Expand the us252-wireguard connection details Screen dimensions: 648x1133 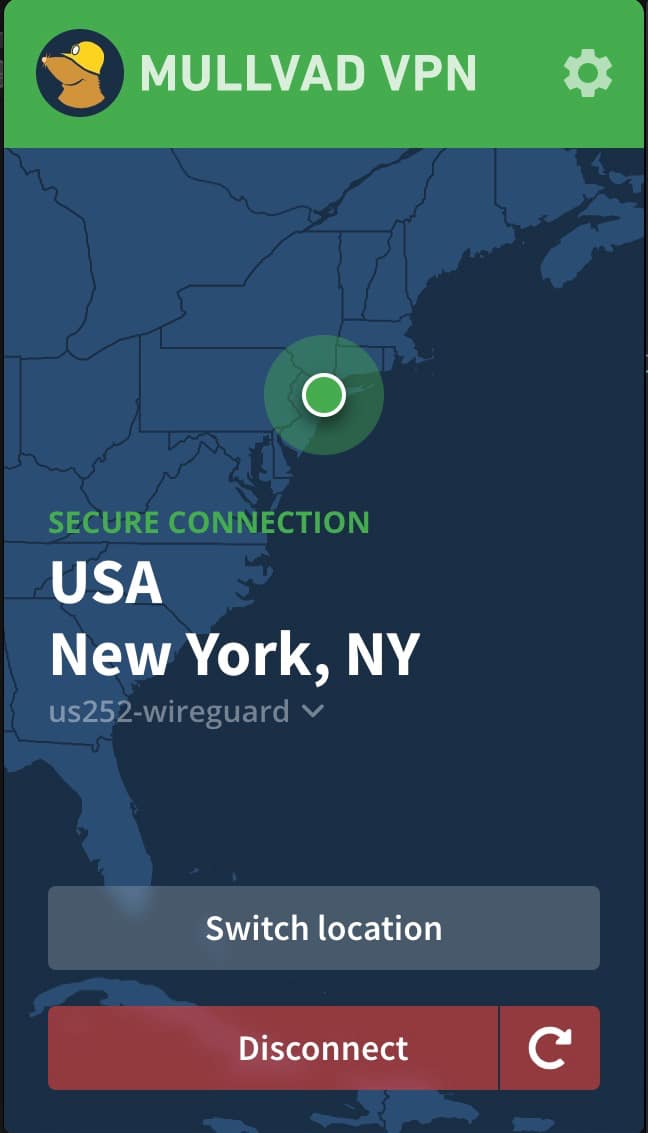tap(186, 711)
